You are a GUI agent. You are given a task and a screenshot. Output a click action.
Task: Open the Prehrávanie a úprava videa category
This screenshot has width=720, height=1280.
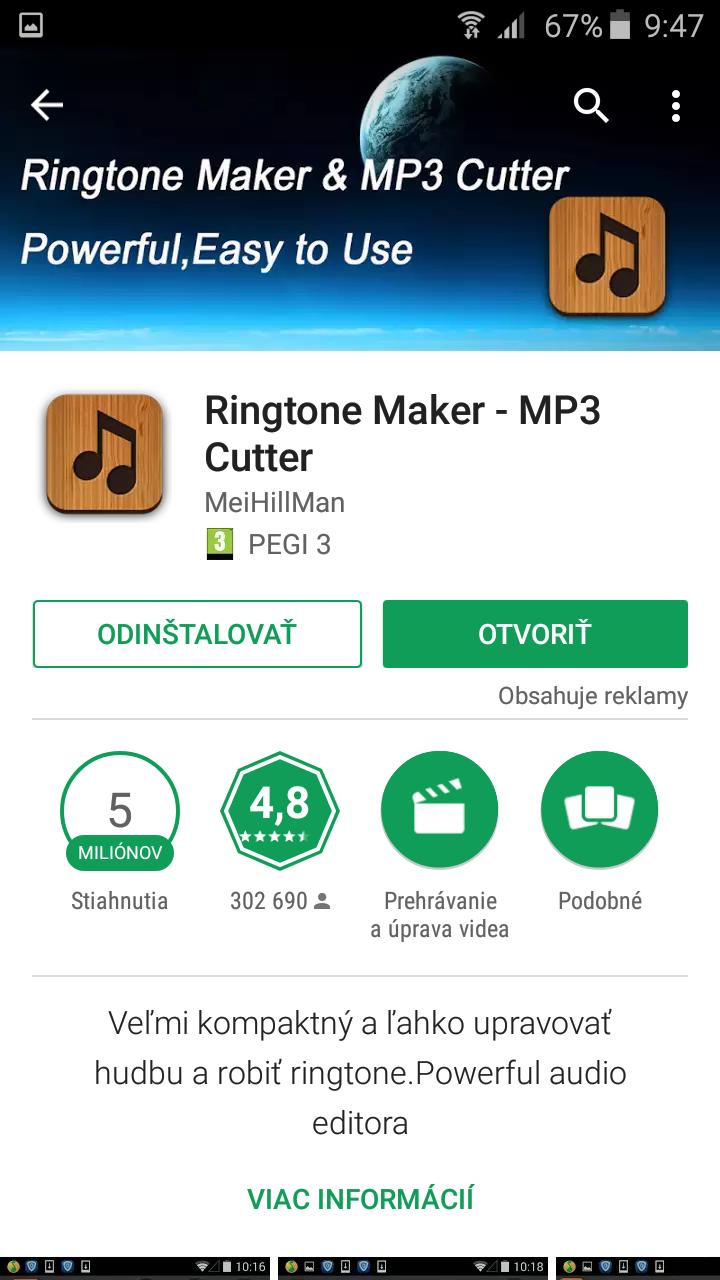click(439, 810)
